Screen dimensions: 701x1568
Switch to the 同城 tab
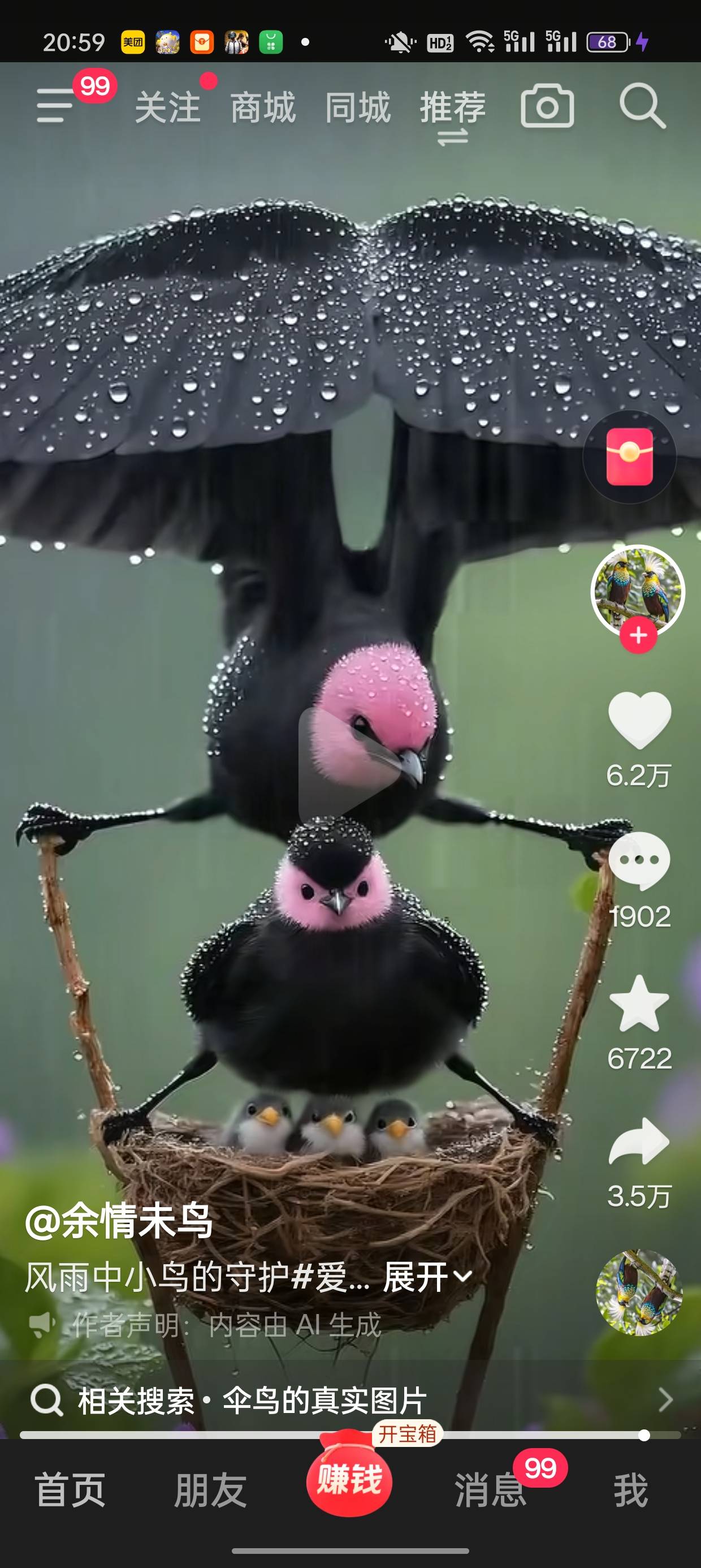tap(358, 107)
